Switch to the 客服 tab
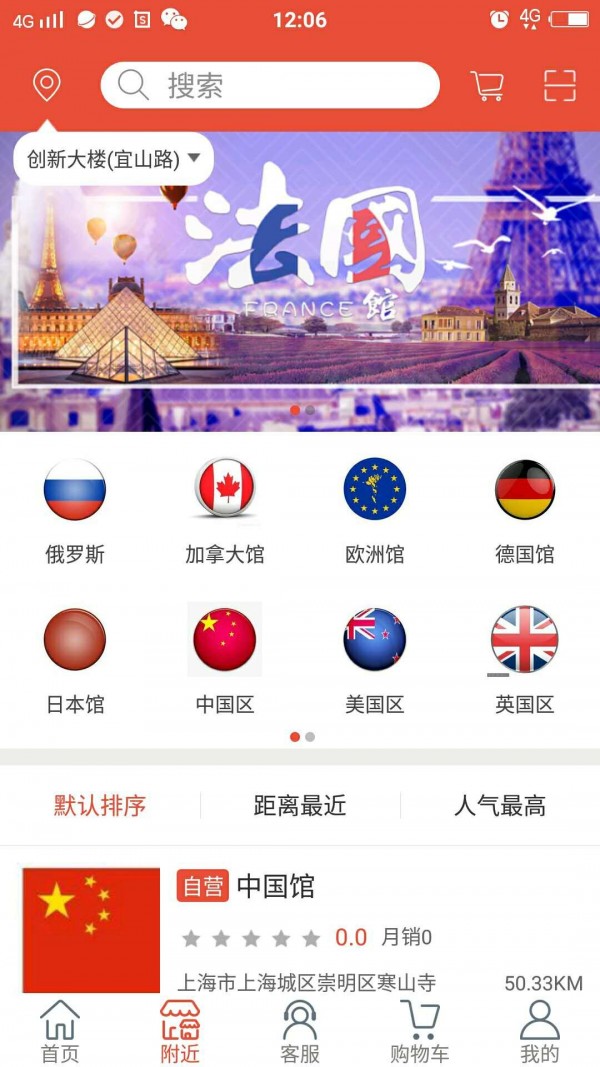The width and height of the screenshot is (600, 1067). tap(300, 1032)
